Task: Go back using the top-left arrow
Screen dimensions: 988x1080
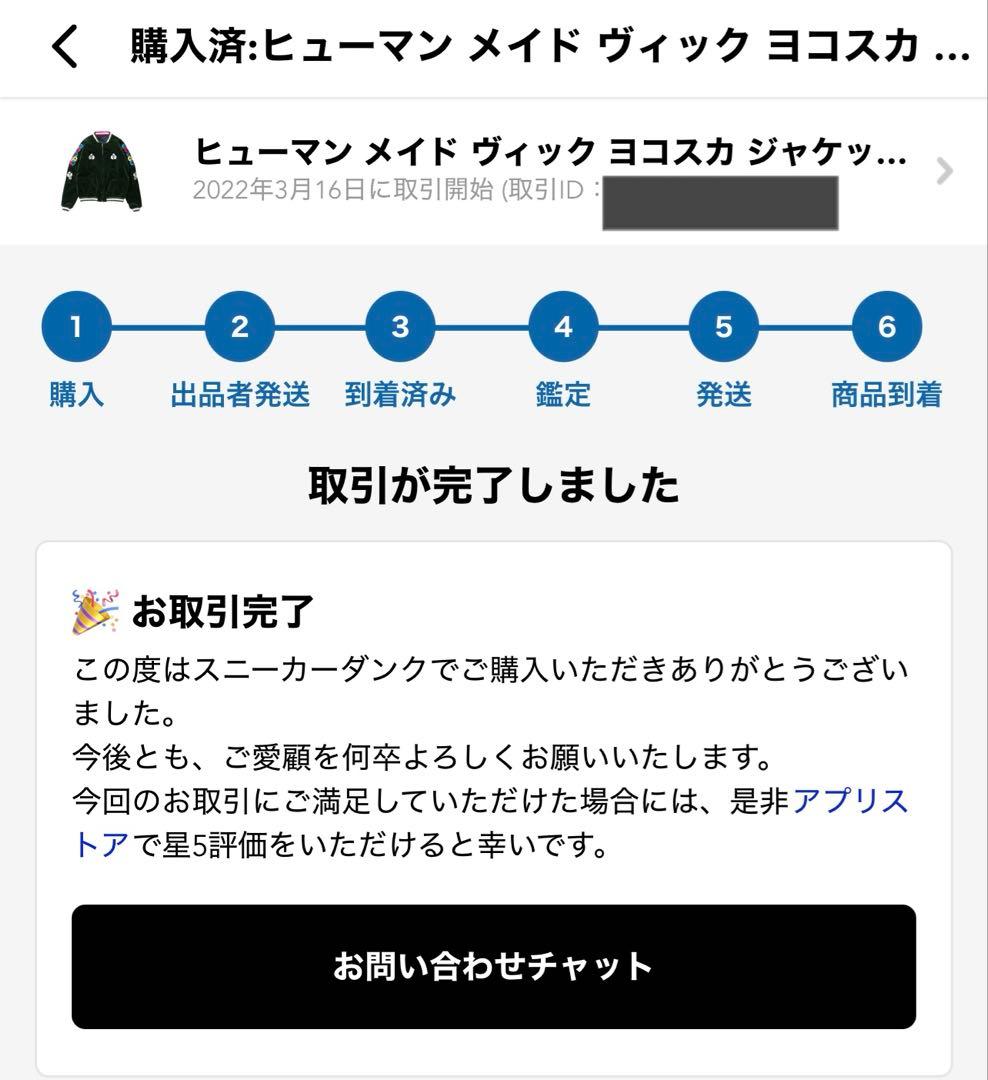Action: (65, 47)
